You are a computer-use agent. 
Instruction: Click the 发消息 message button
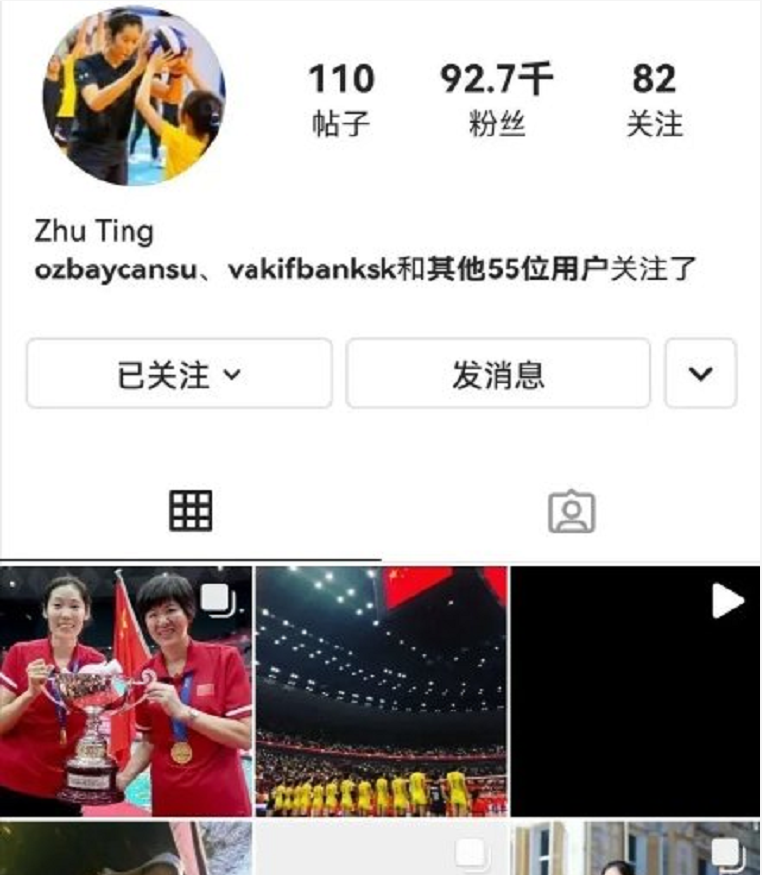pos(498,371)
